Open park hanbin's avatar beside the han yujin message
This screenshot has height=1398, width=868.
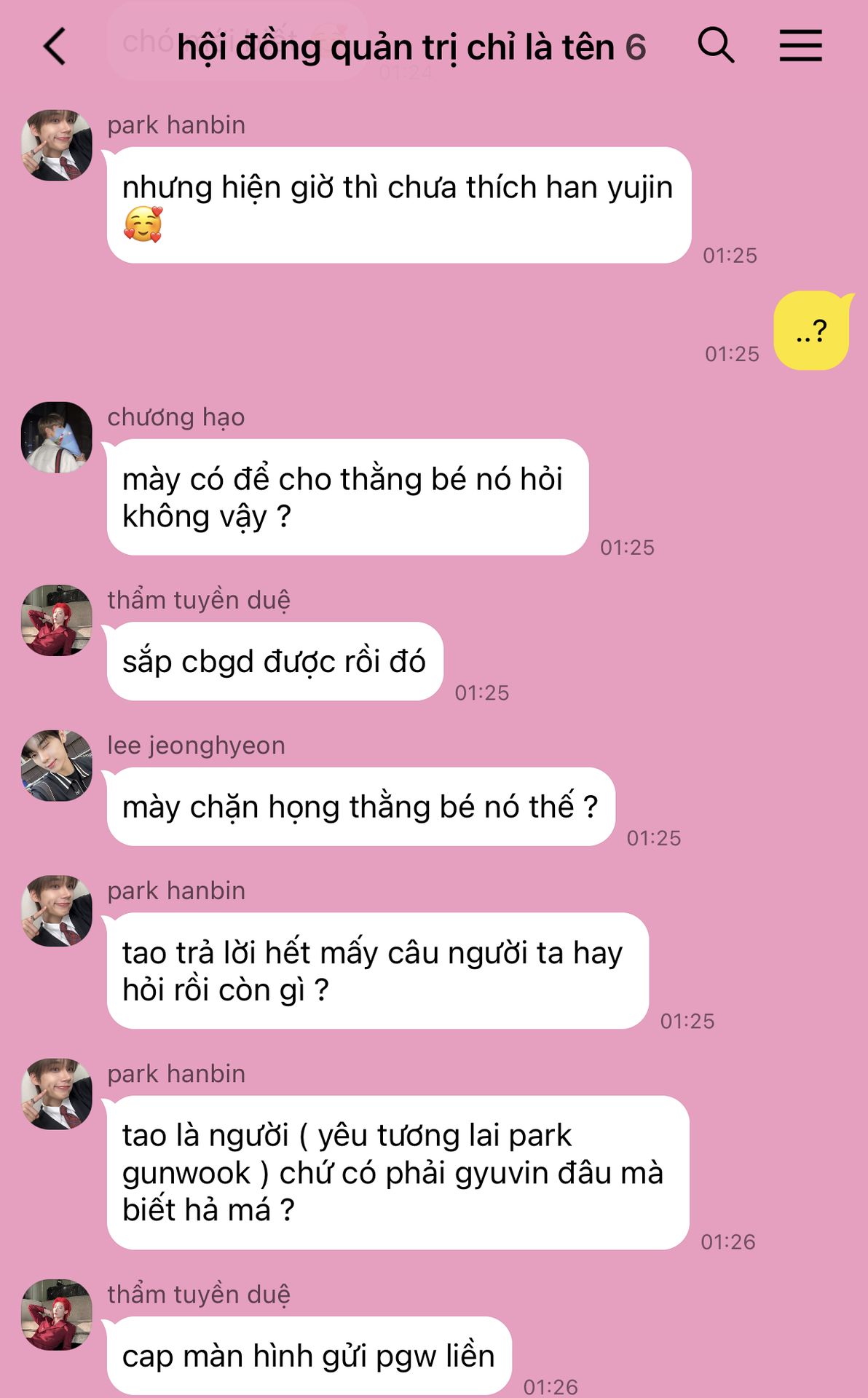57,146
